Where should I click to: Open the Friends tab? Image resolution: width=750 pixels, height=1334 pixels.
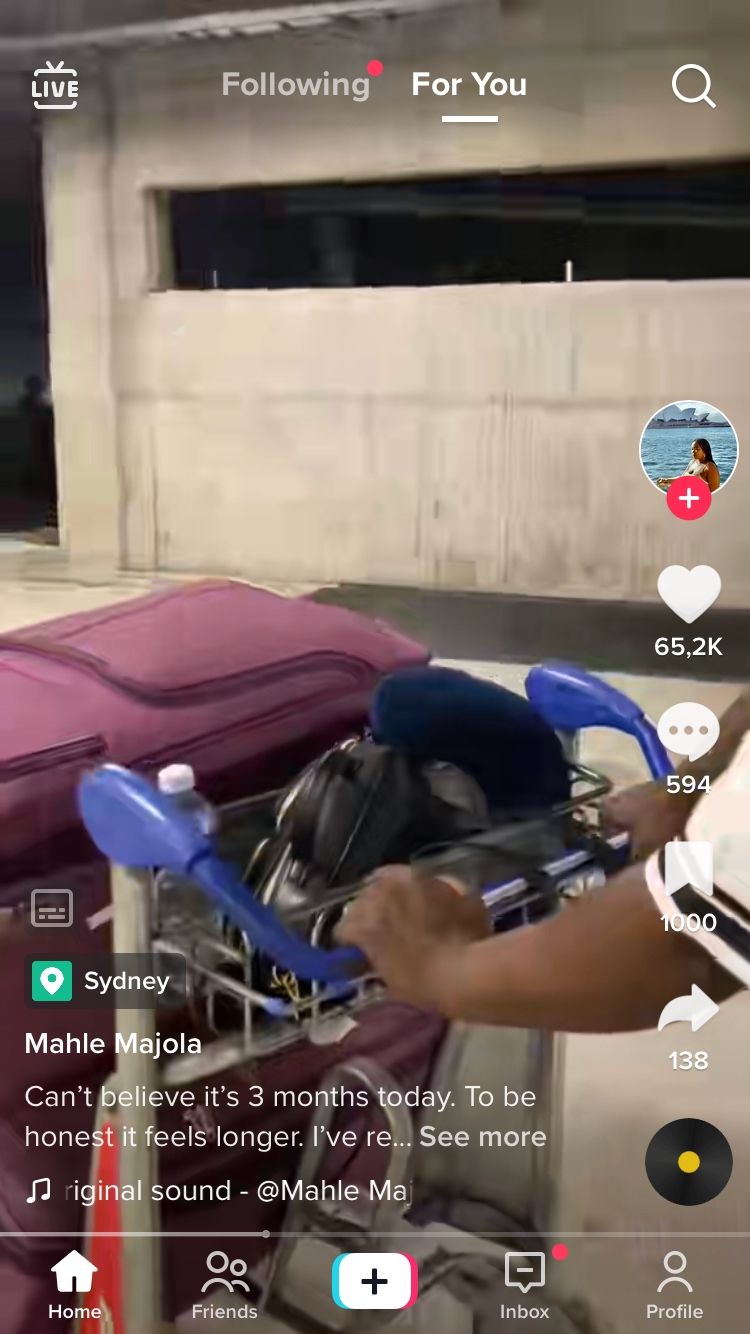(x=225, y=1285)
